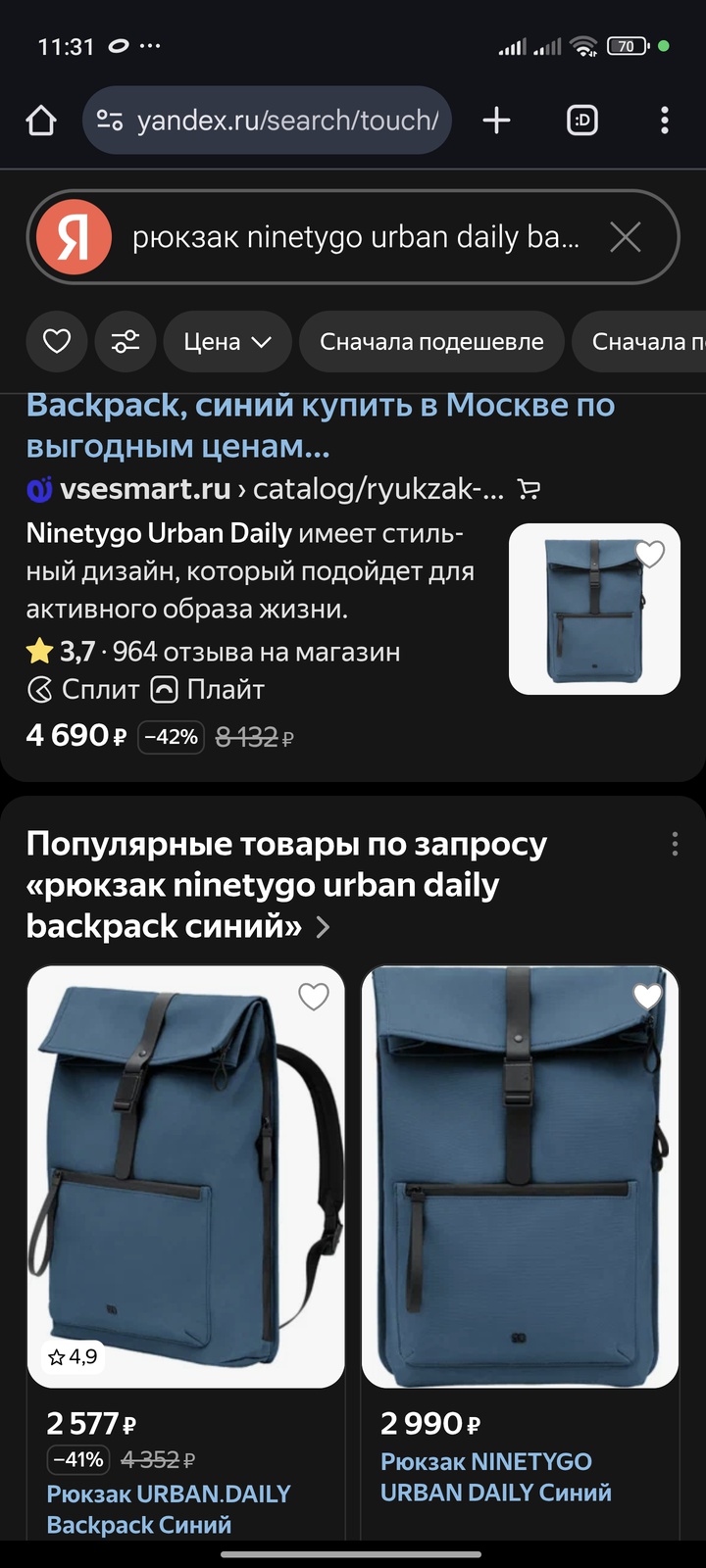Screen dimensions: 706x1568
Task: Sort by Сначала подешевле
Action: tap(431, 341)
